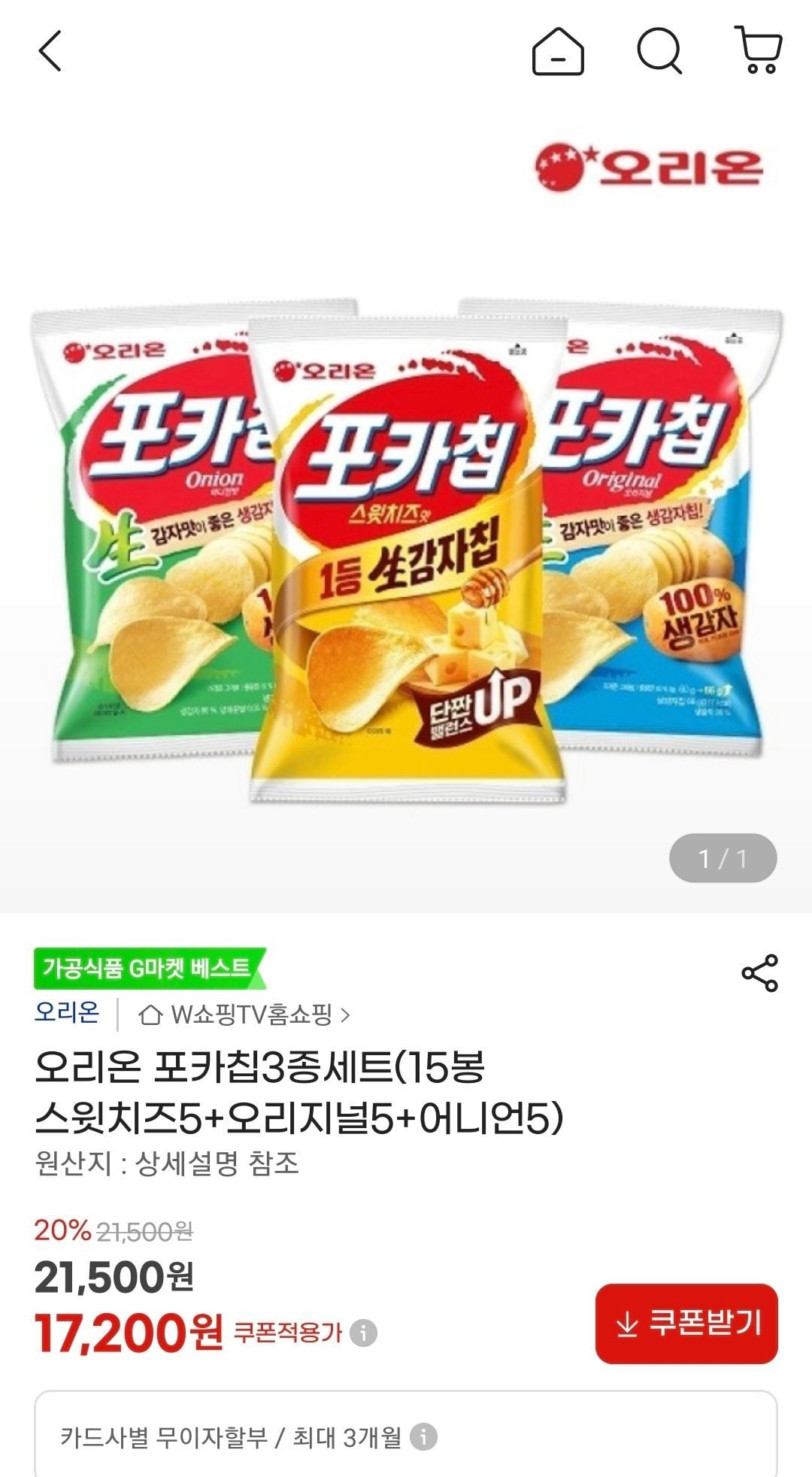Viewport: 812px width, 1477px height.
Task: Share this Pocachip product
Action: tap(759, 974)
